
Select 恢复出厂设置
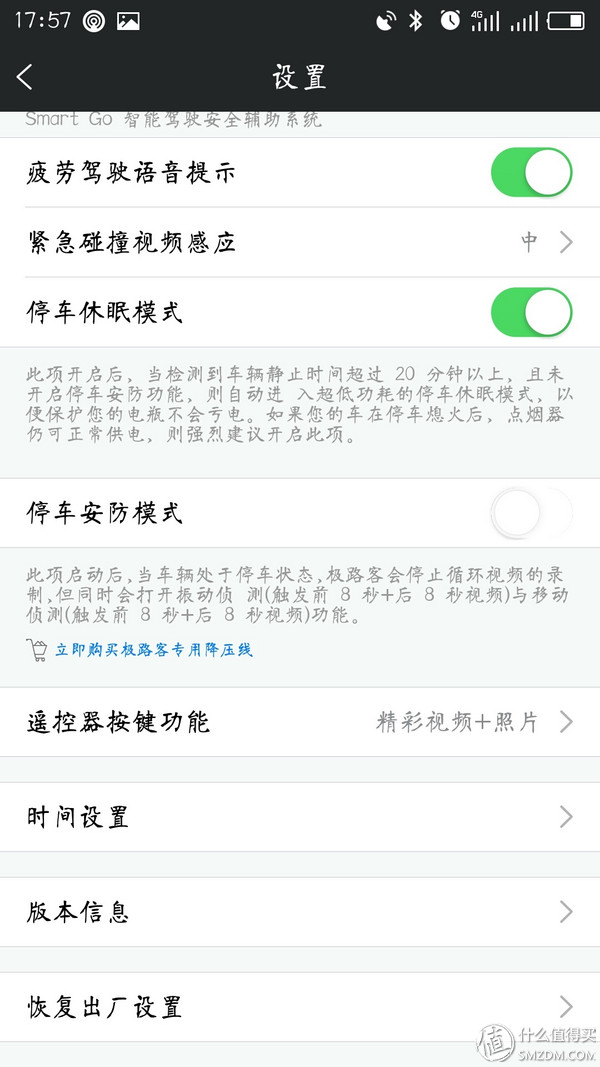300,1006
